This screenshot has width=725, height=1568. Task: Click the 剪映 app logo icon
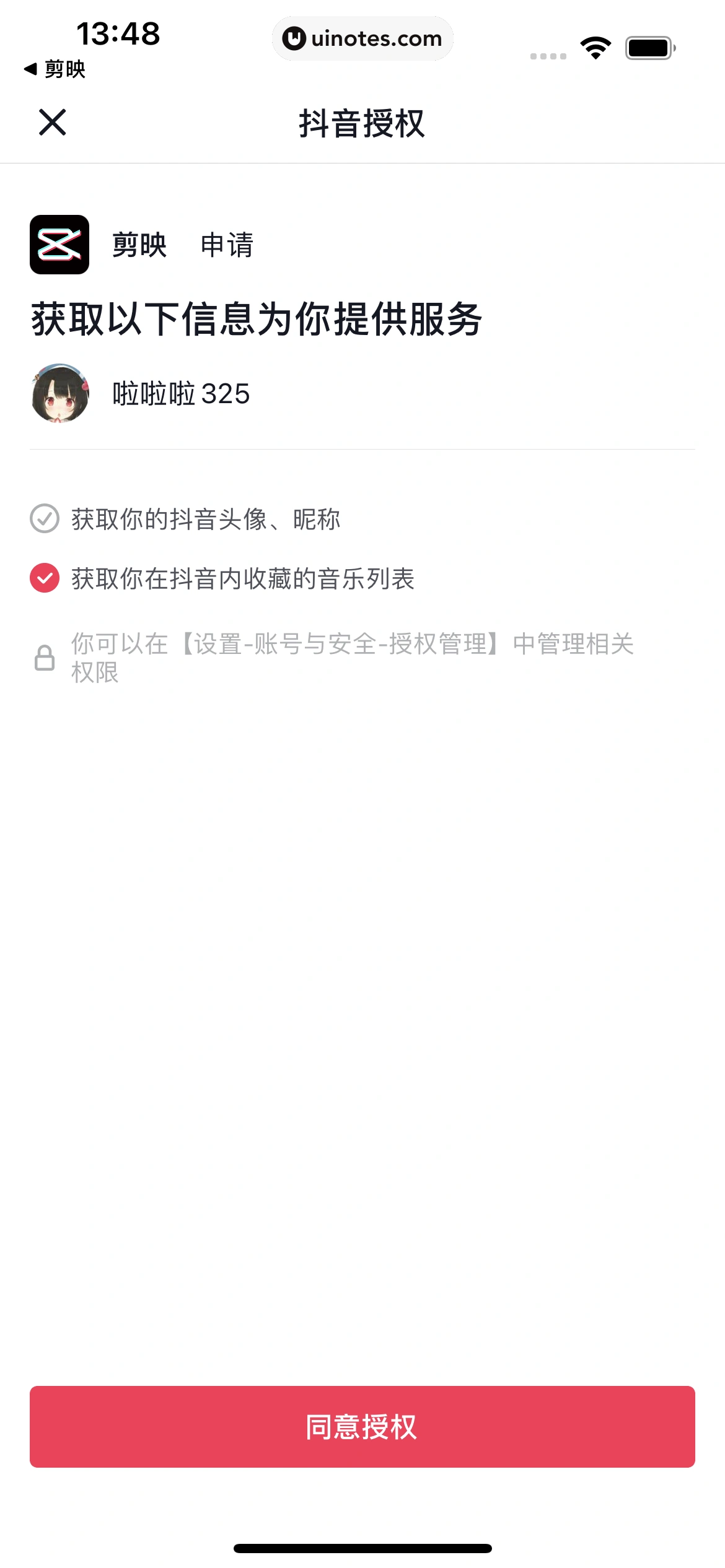click(x=60, y=246)
